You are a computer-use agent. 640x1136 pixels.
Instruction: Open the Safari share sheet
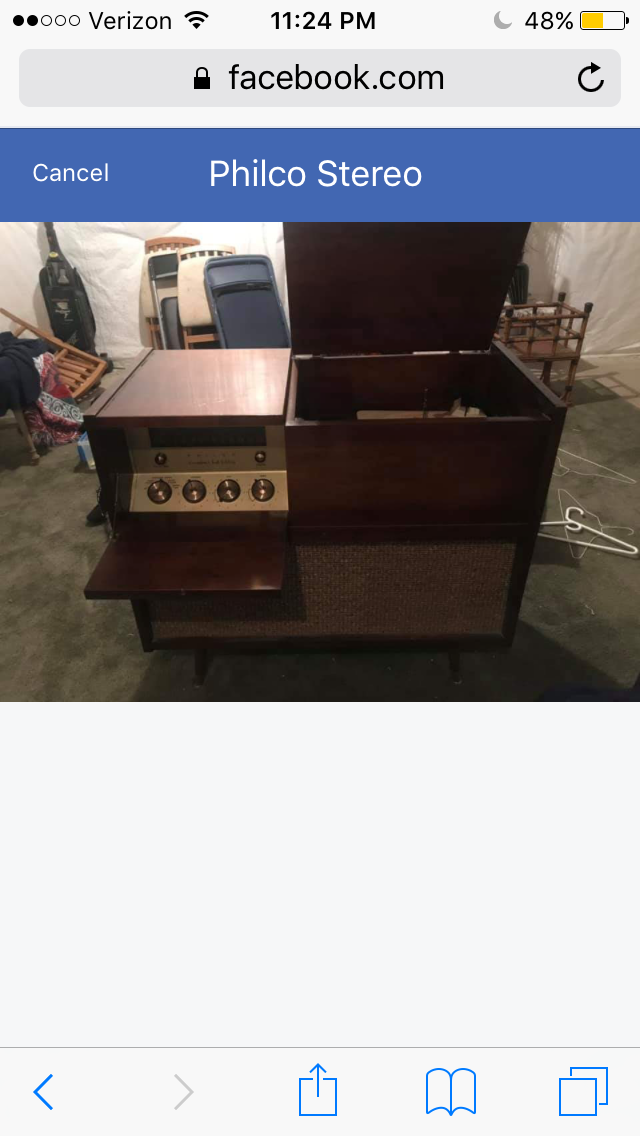pyautogui.click(x=318, y=1090)
